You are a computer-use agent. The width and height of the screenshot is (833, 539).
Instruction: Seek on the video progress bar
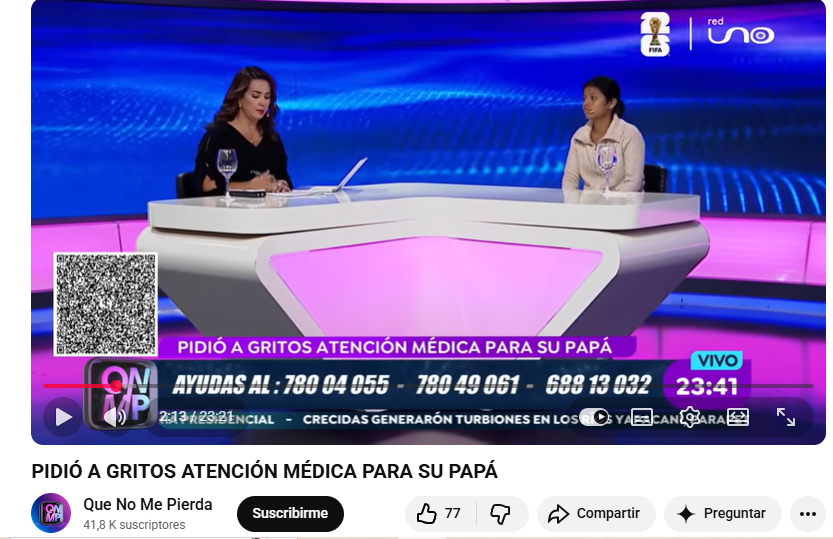pyautogui.click(x=400, y=386)
